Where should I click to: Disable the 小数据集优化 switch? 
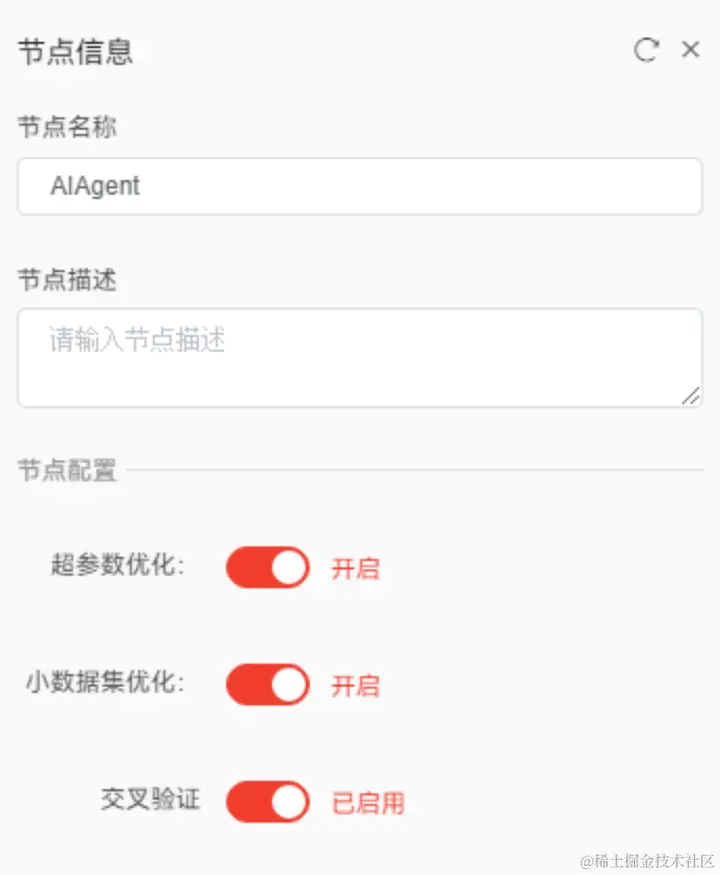pyautogui.click(x=267, y=685)
